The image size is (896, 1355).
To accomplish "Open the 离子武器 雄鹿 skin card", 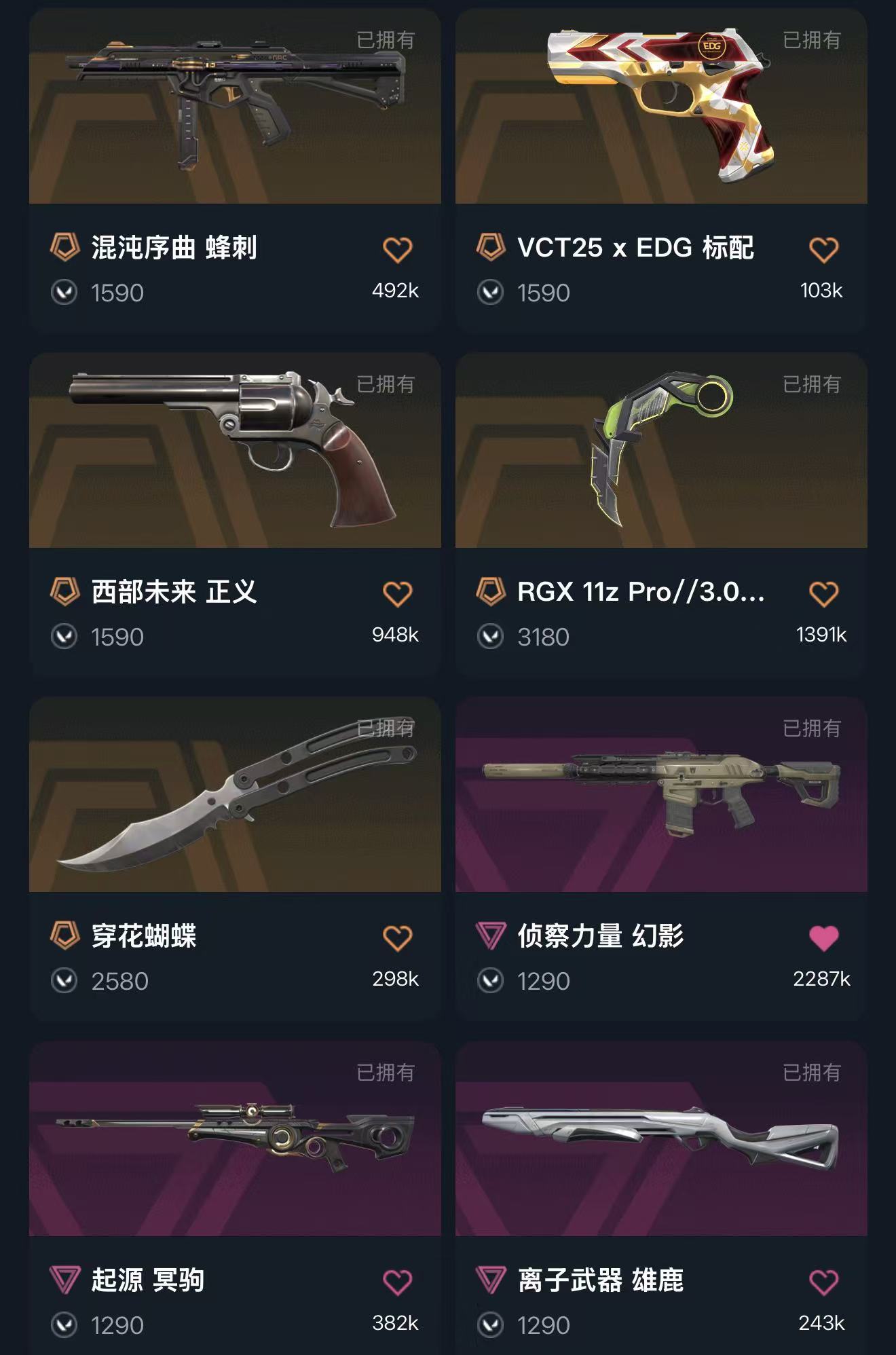I will 661,1139.
